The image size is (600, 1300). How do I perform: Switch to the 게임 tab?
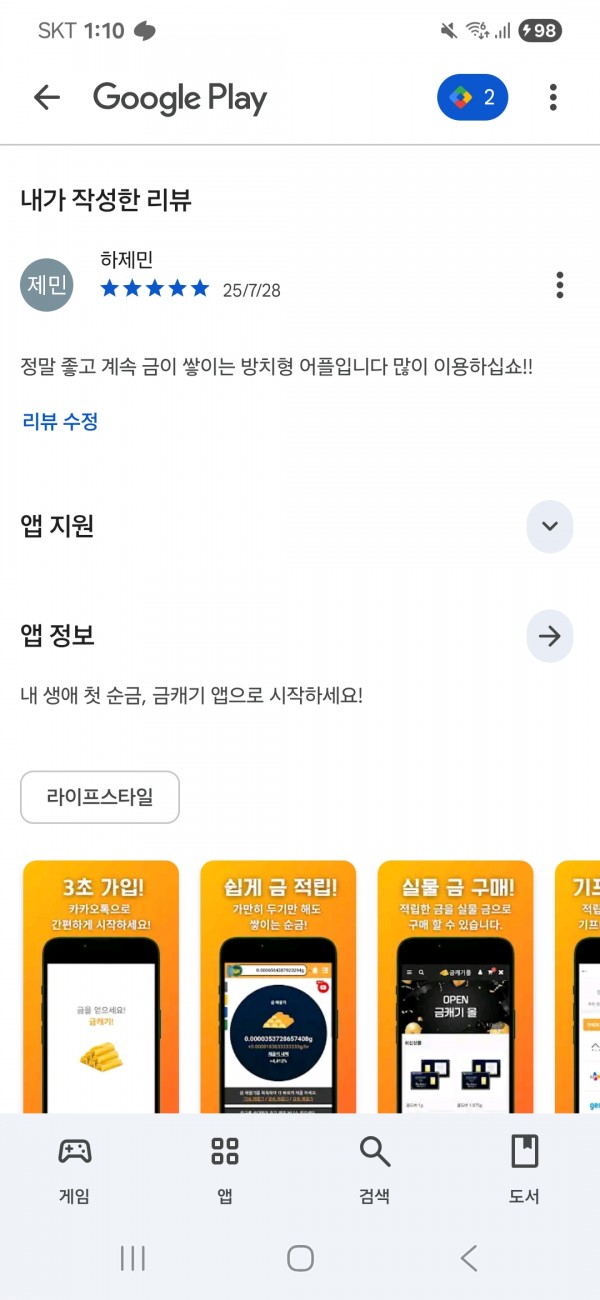(75, 1170)
